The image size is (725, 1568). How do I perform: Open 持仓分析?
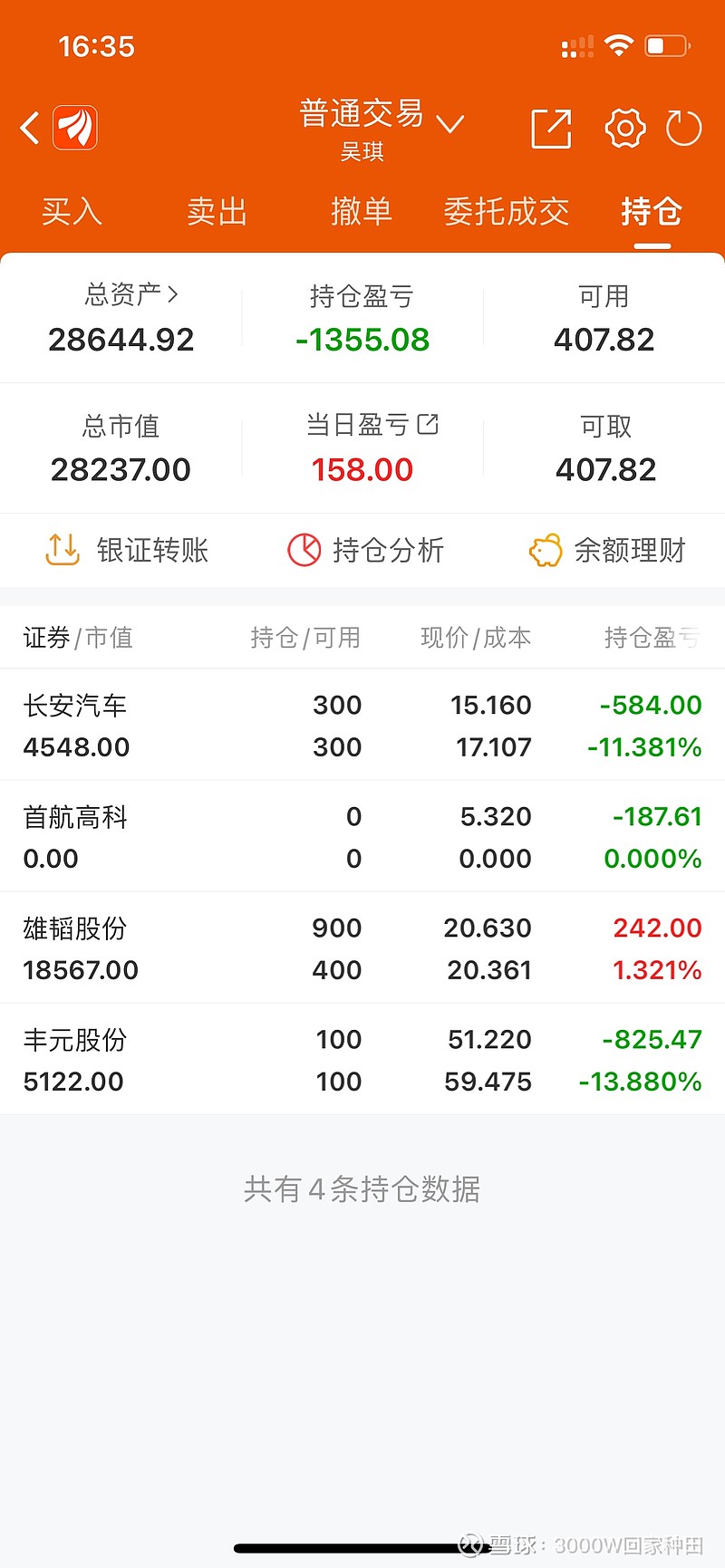(365, 550)
